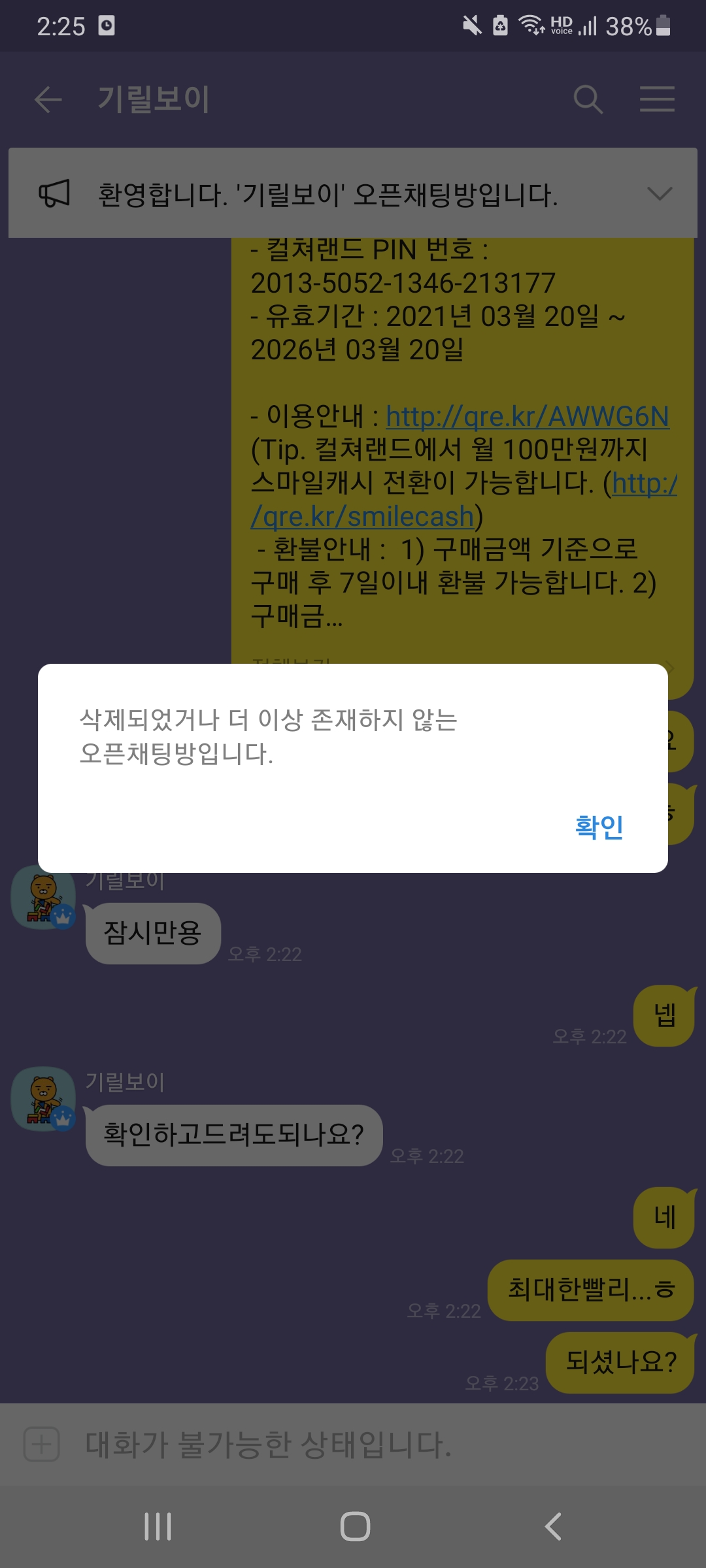Tap the plus attachment icon
The height and width of the screenshot is (1568, 706).
coord(42,1444)
